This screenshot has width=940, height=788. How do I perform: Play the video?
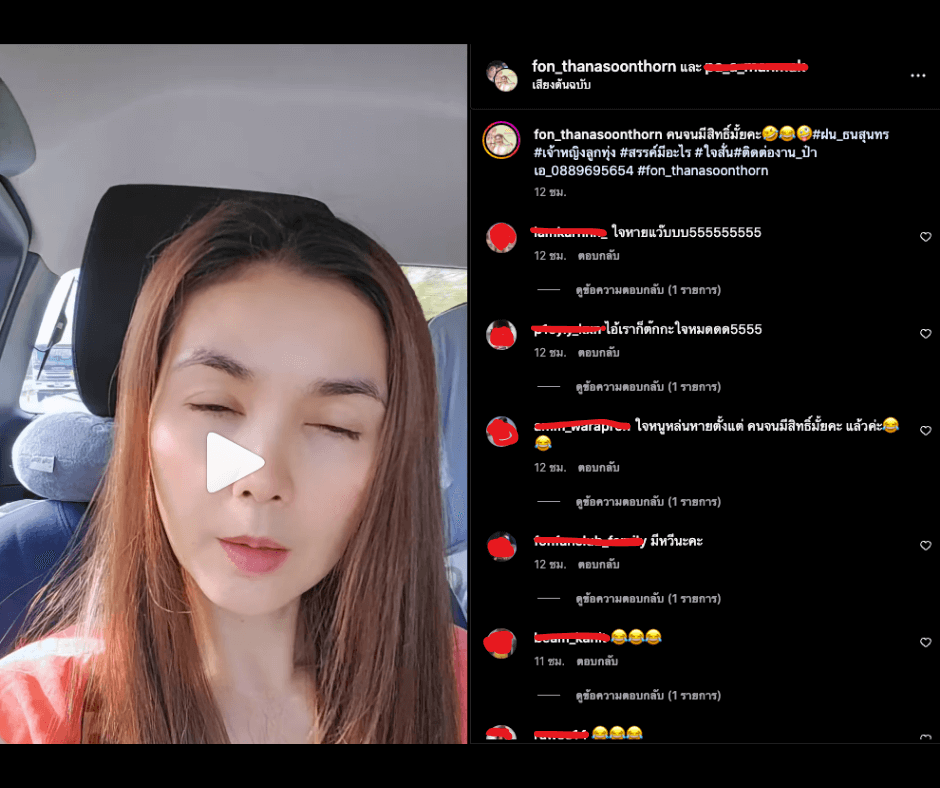pos(235,463)
